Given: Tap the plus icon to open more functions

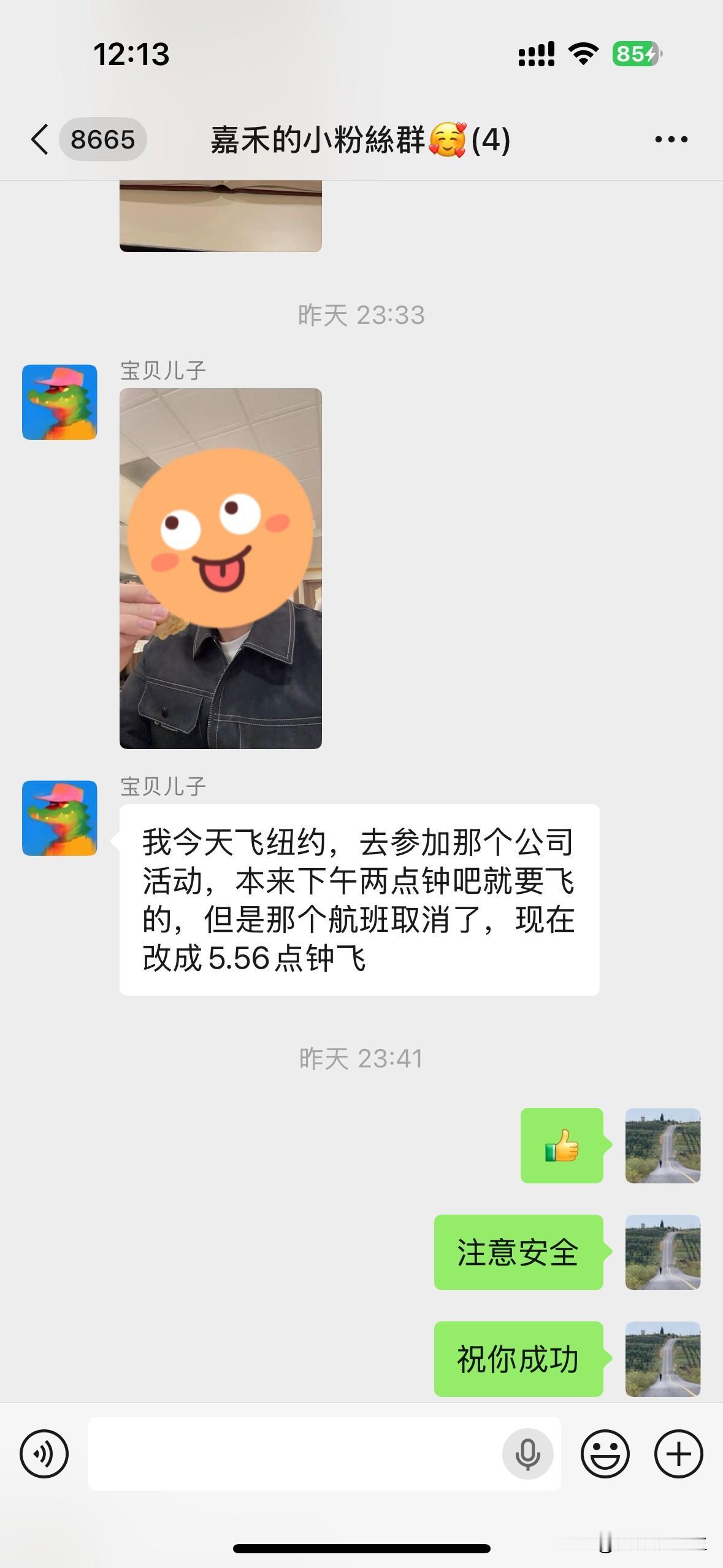Looking at the screenshot, I should coord(677,1454).
